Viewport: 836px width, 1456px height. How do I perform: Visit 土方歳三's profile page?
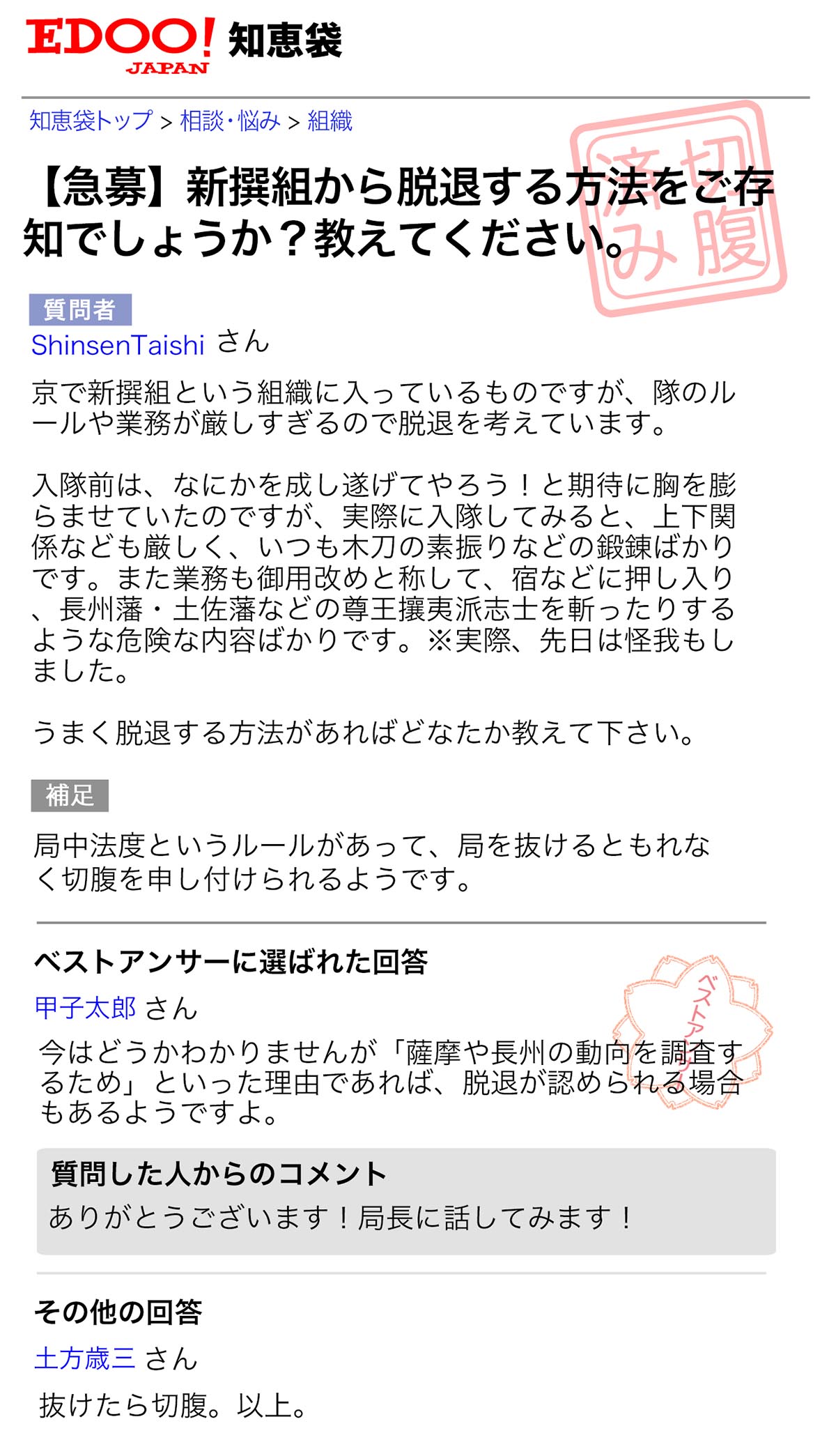85,1358
